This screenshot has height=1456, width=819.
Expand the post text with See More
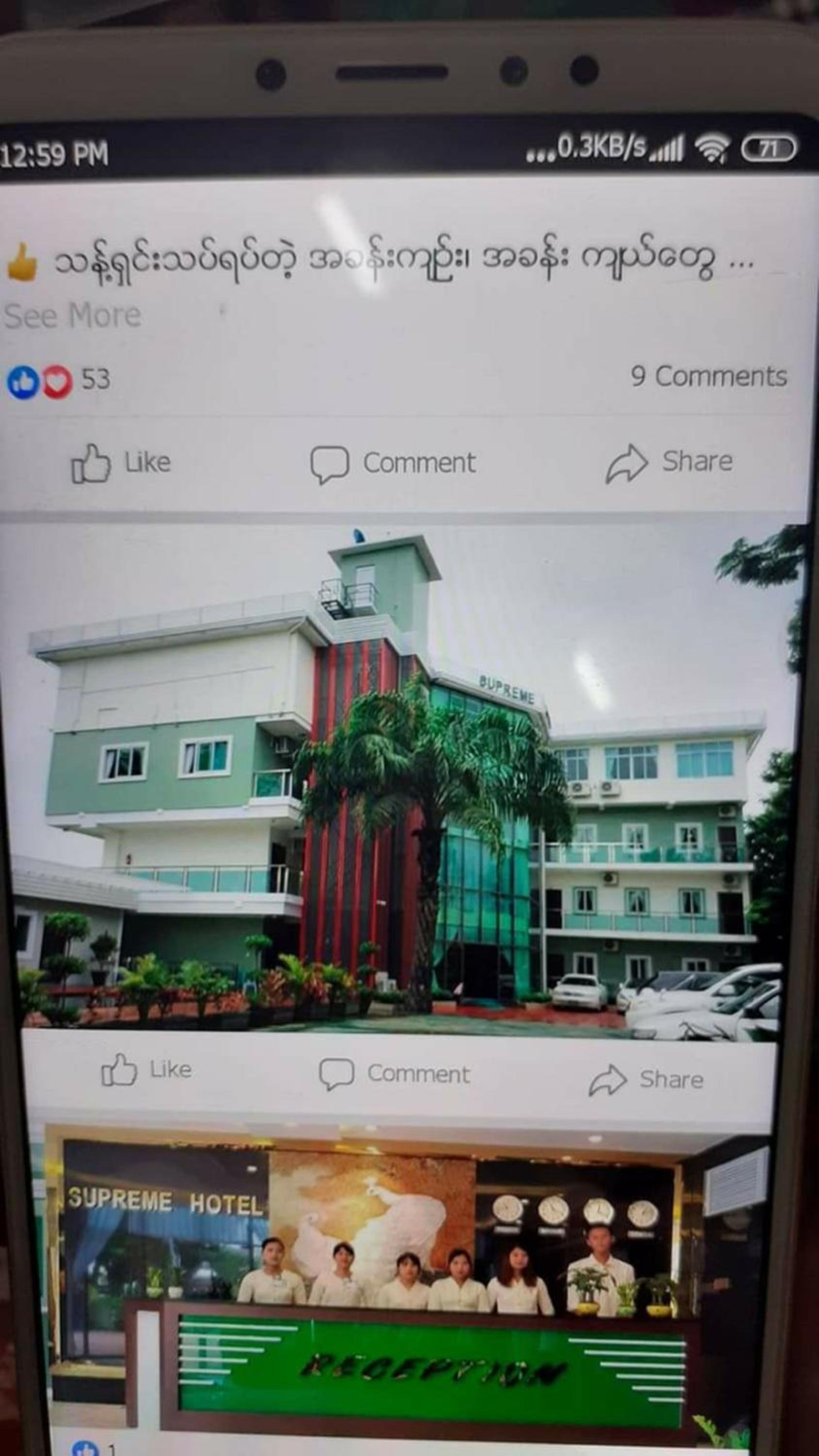coord(72,315)
